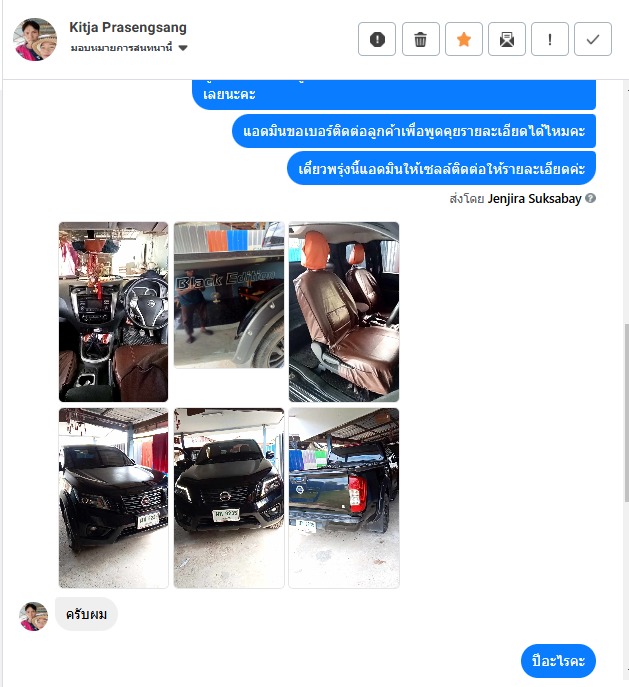The width and height of the screenshot is (629, 687).
Task: Mark conversation as unread envelope icon
Action: 507,39
